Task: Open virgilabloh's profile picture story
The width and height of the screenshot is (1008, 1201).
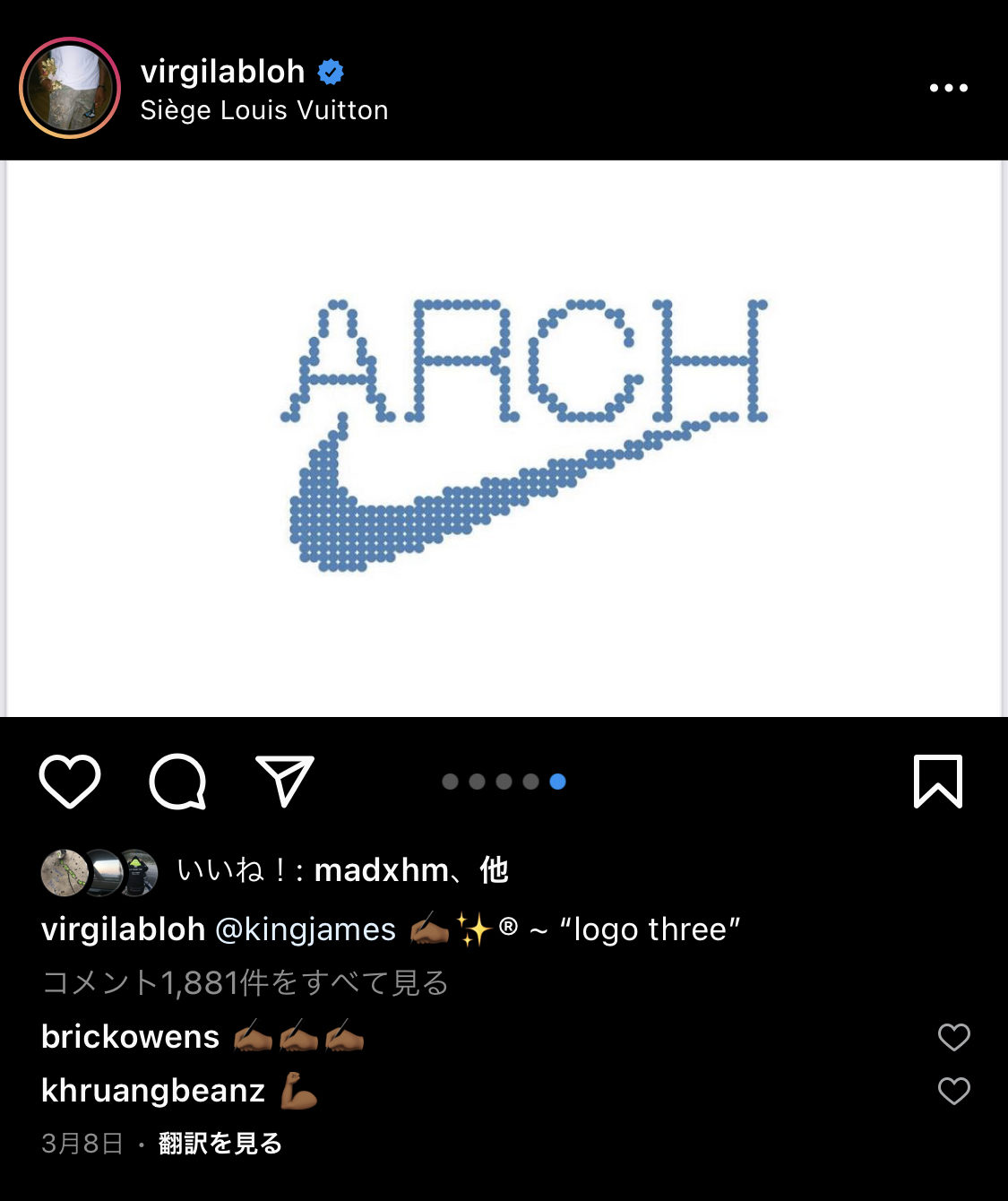Action: (x=70, y=88)
